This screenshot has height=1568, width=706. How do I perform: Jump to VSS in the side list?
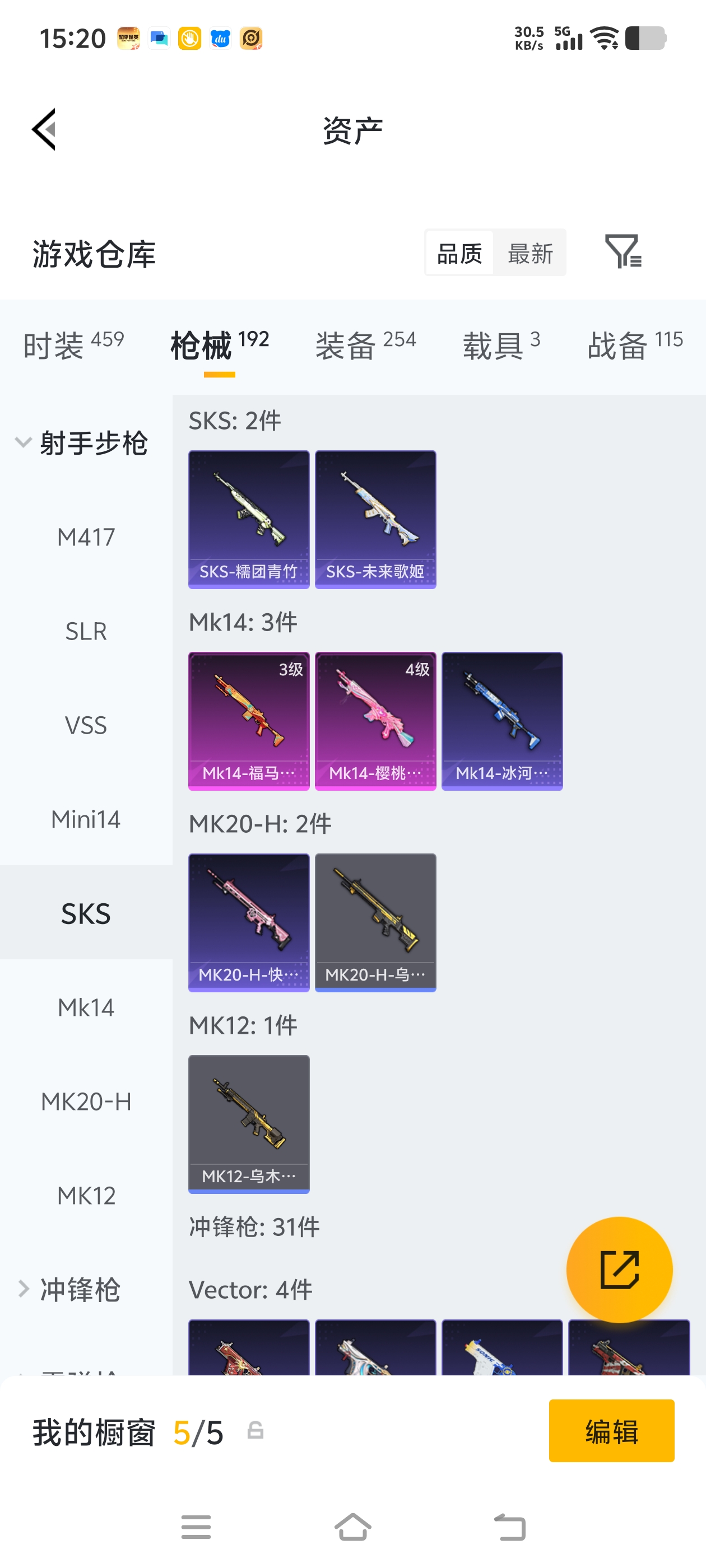(86, 725)
